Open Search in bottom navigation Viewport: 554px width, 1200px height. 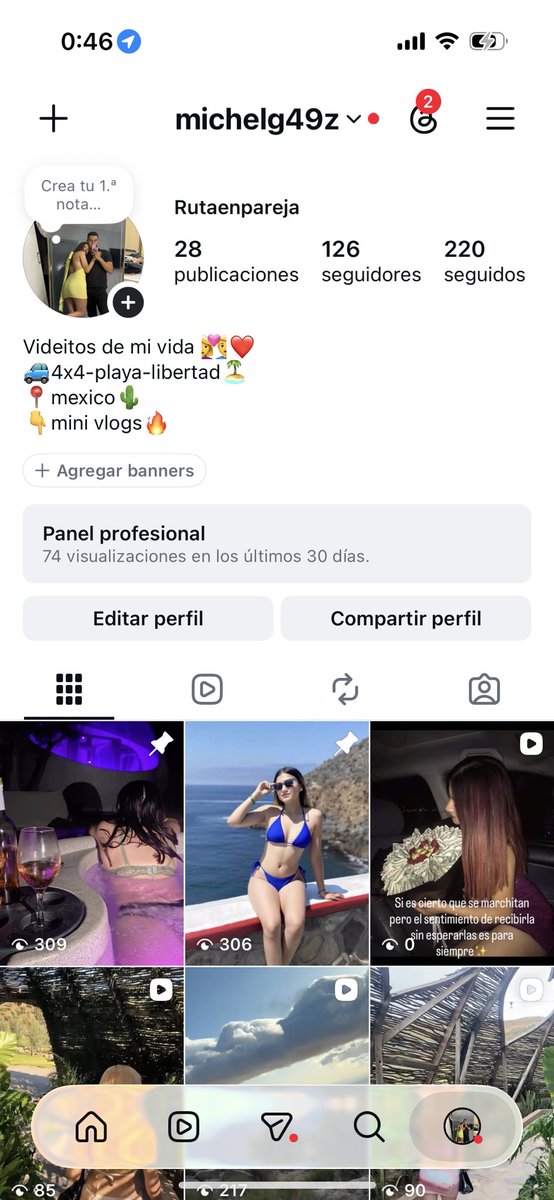369,1127
